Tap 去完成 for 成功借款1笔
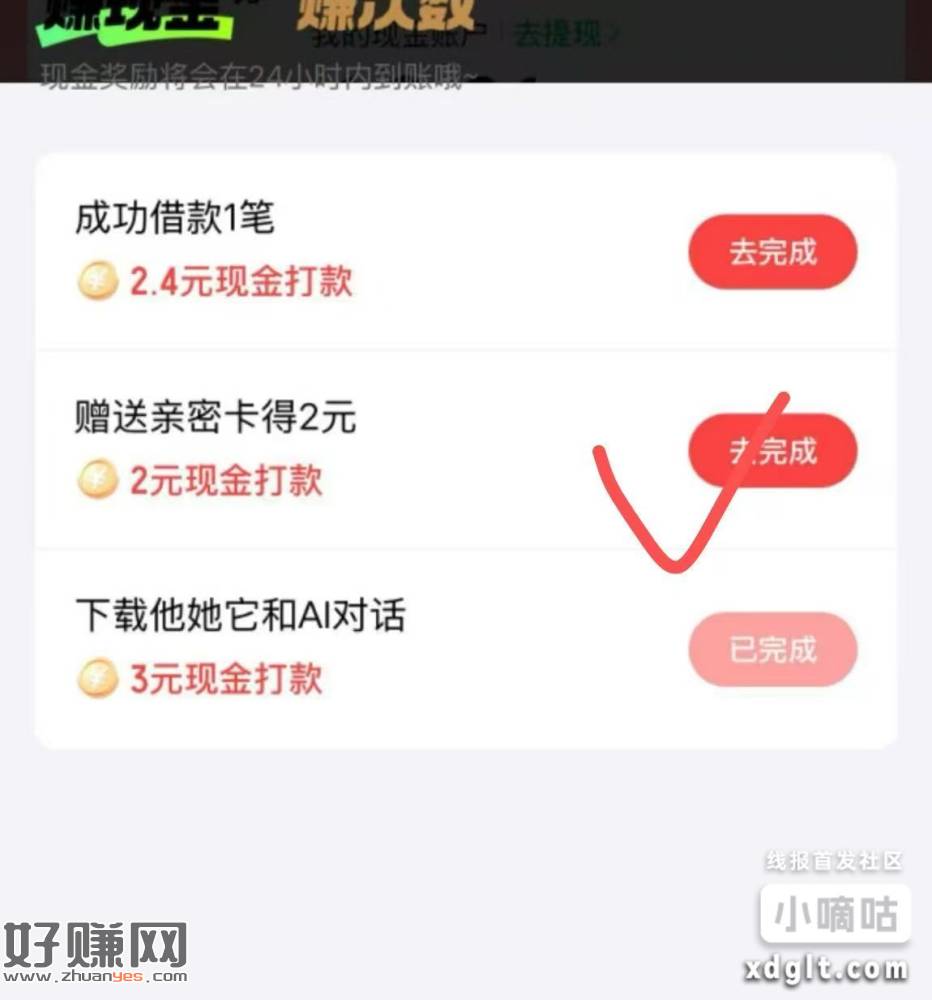This screenshot has width=932, height=1000. [772, 252]
